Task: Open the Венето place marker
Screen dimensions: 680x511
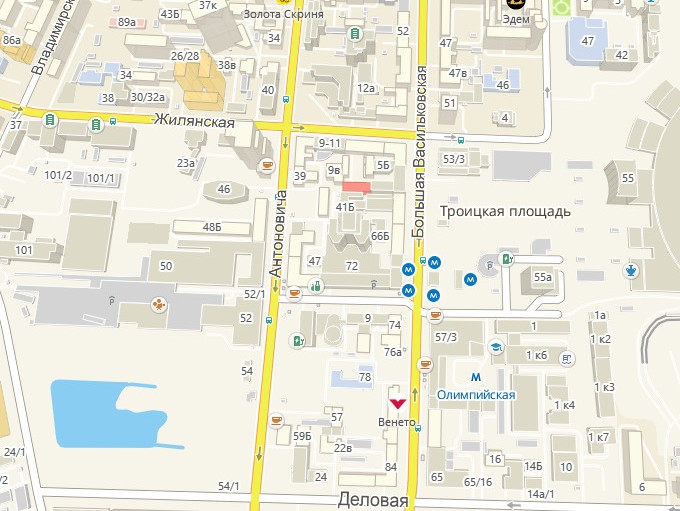Action: [x=398, y=403]
